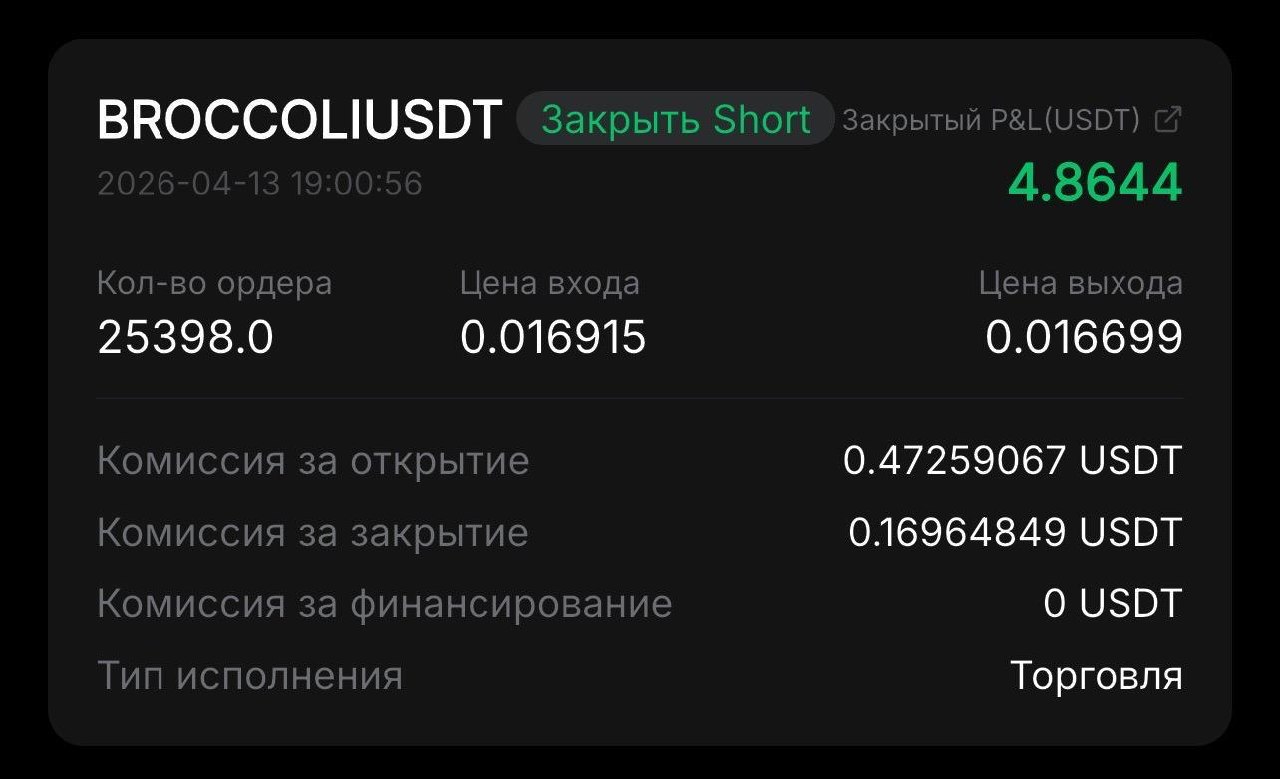Share the closed P&L result for BROCCOLIUSDT
This screenshot has width=1280, height=779.
click(x=1167, y=120)
